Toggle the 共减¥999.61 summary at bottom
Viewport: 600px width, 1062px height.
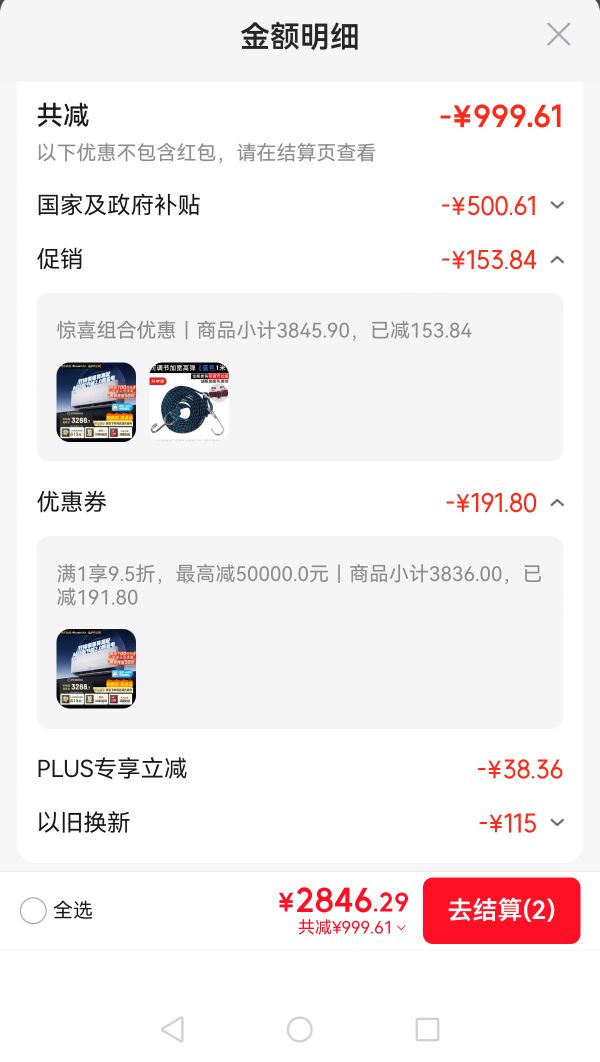point(352,927)
